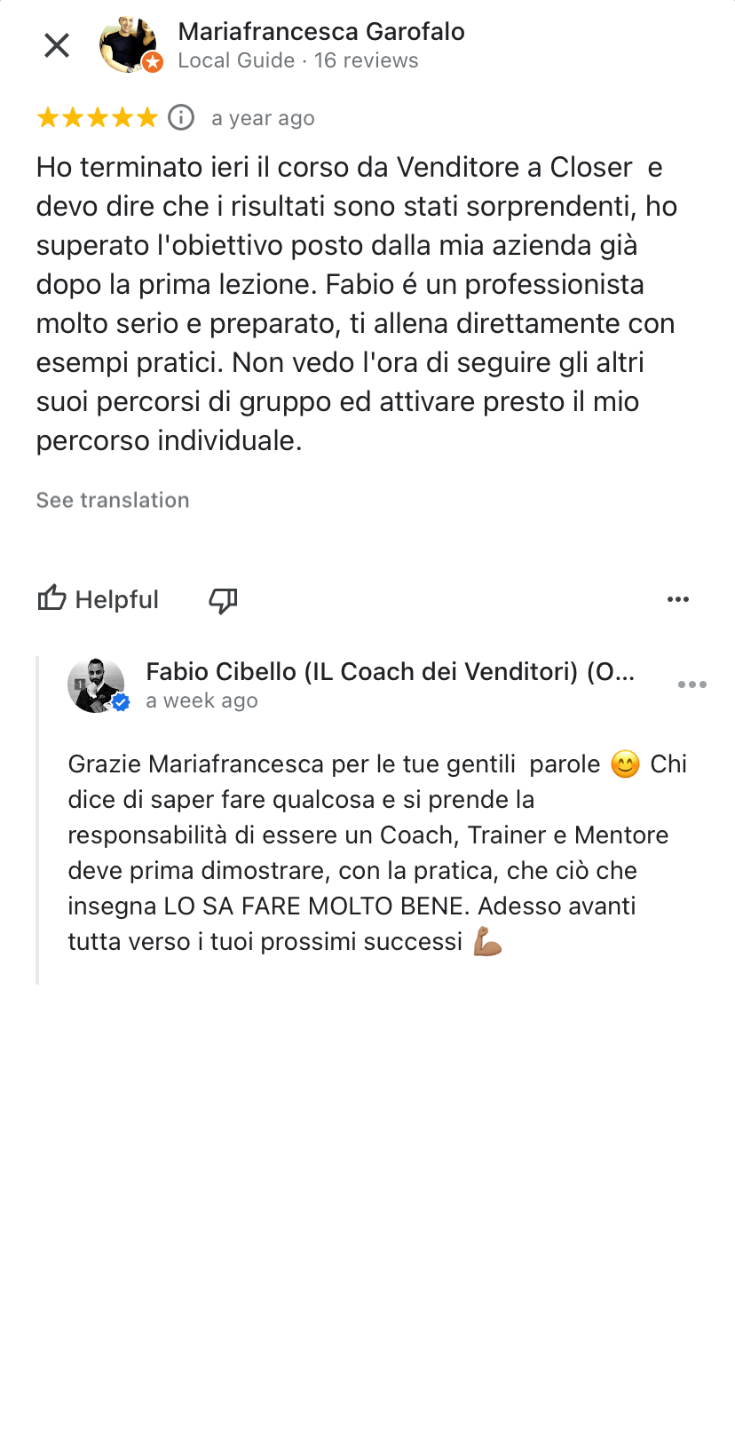
Task: See translation of the review
Action: [x=112, y=500]
